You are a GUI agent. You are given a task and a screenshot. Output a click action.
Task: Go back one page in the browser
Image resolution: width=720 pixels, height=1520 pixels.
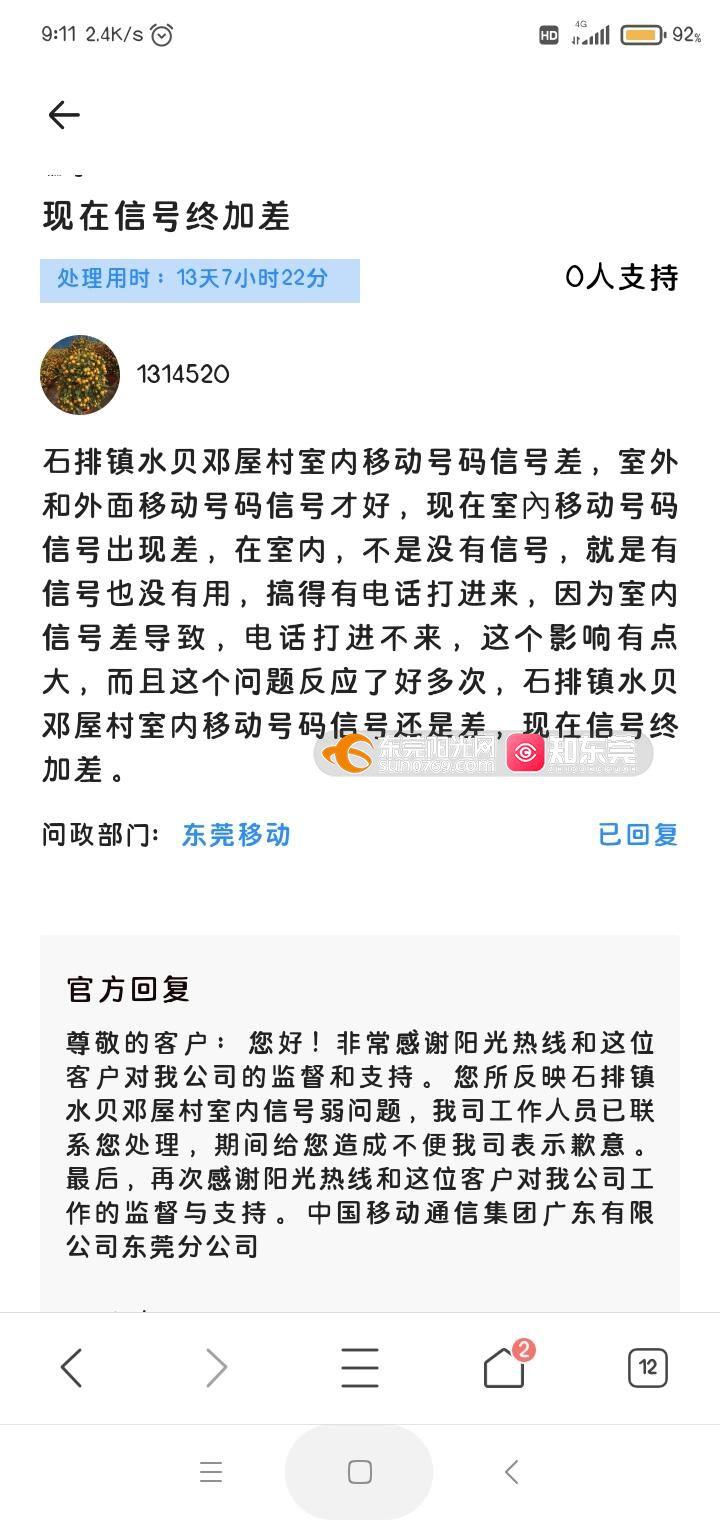(72, 1367)
